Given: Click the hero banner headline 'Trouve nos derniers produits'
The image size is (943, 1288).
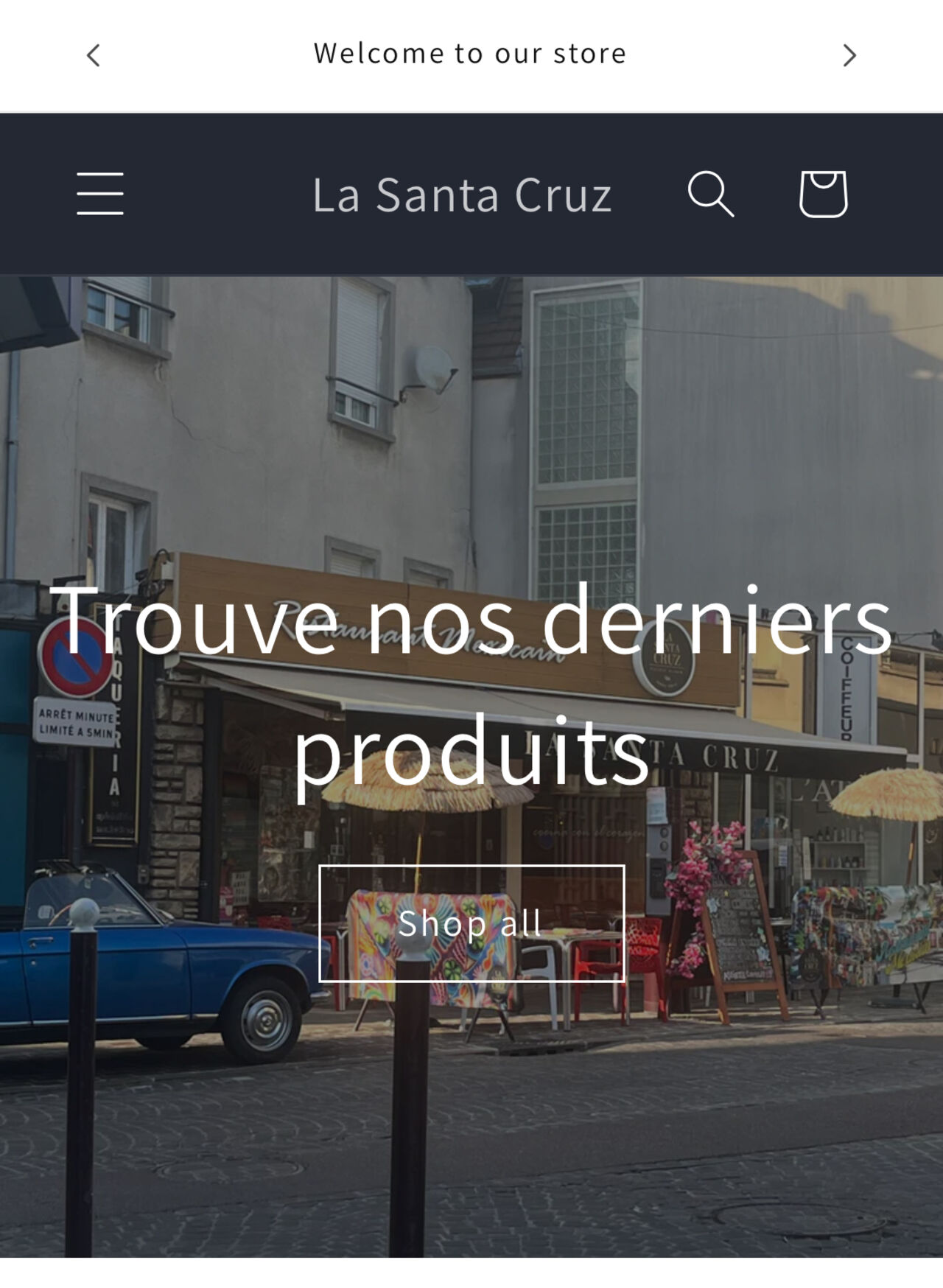Looking at the screenshot, I should 471,685.
